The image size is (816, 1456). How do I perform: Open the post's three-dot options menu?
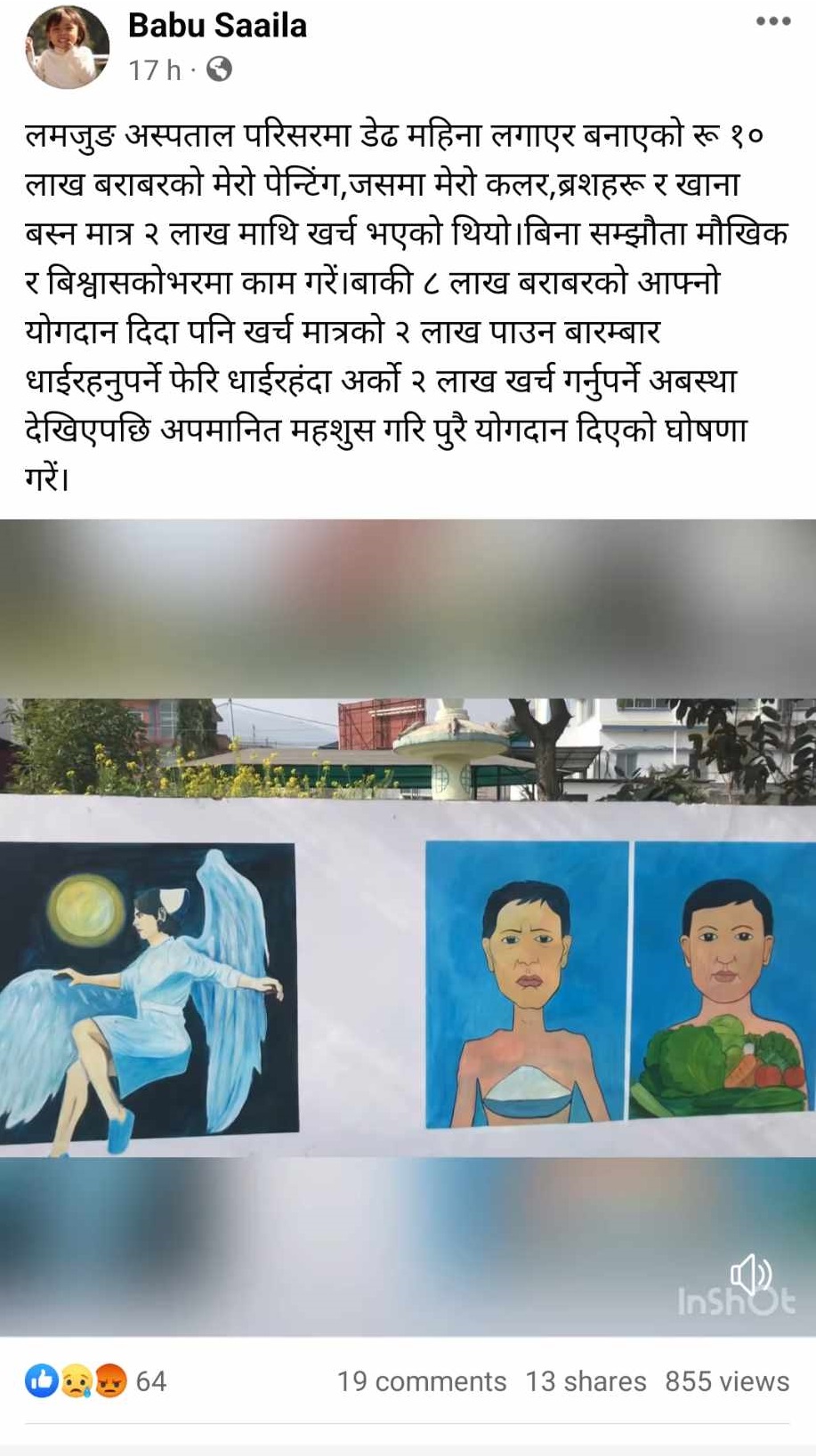point(772,21)
